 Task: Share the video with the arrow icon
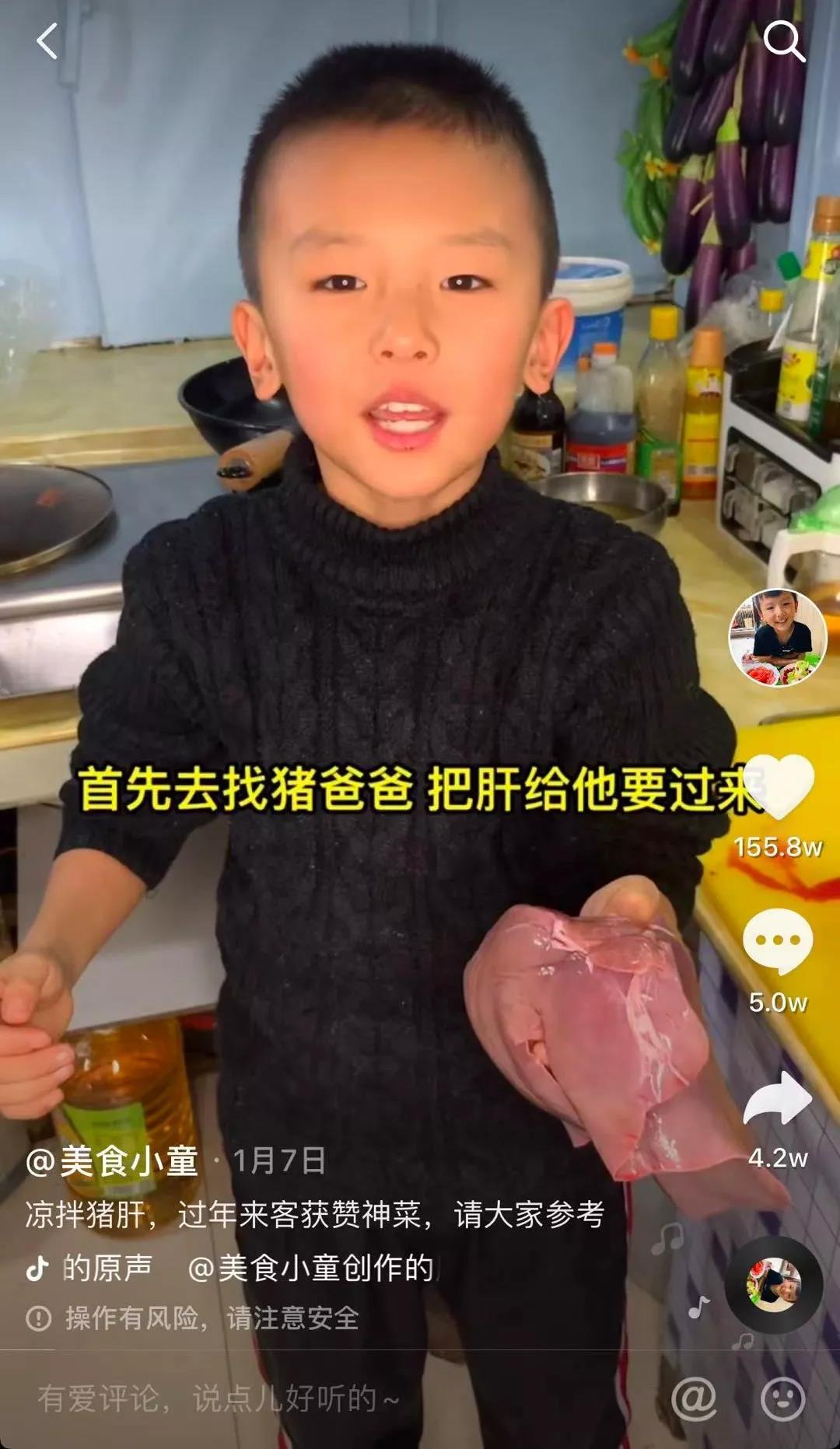[778, 1098]
